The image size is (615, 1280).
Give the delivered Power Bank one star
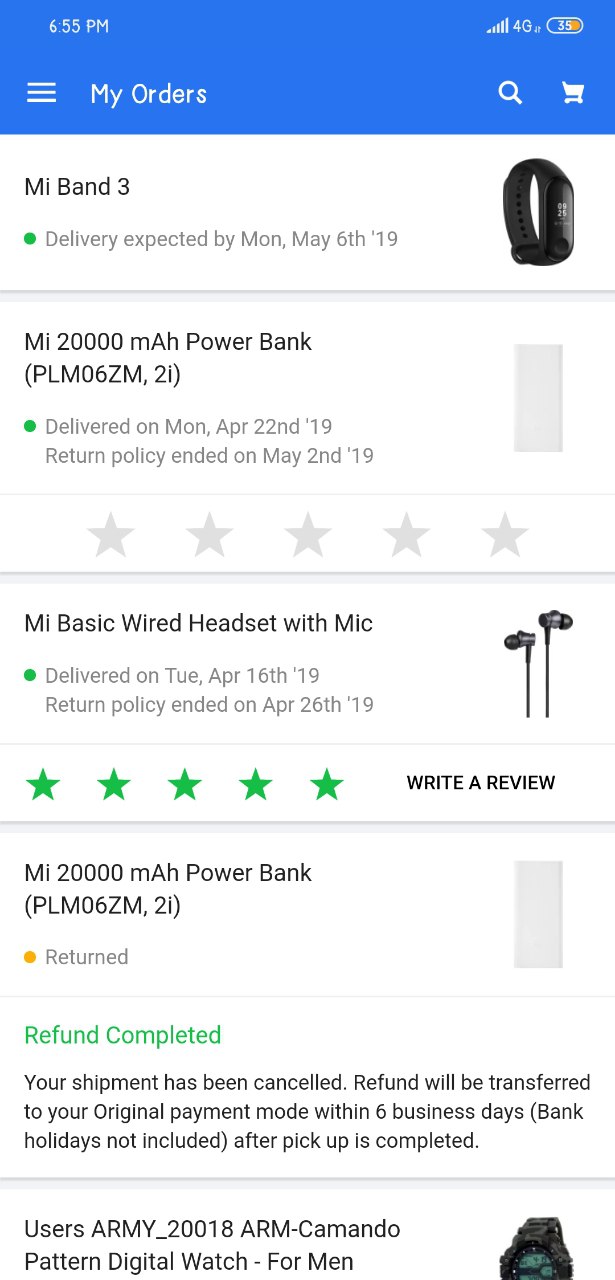tap(110, 535)
